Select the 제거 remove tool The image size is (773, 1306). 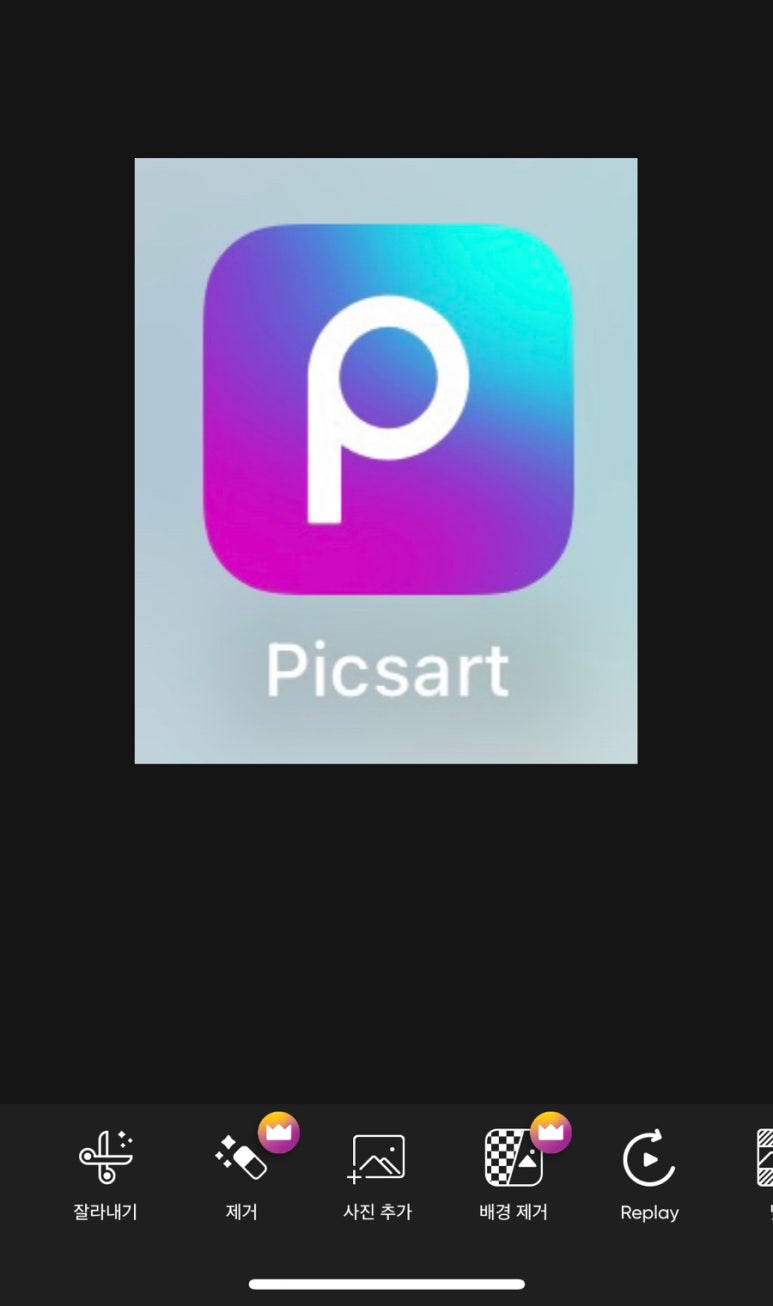coord(241,1175)
